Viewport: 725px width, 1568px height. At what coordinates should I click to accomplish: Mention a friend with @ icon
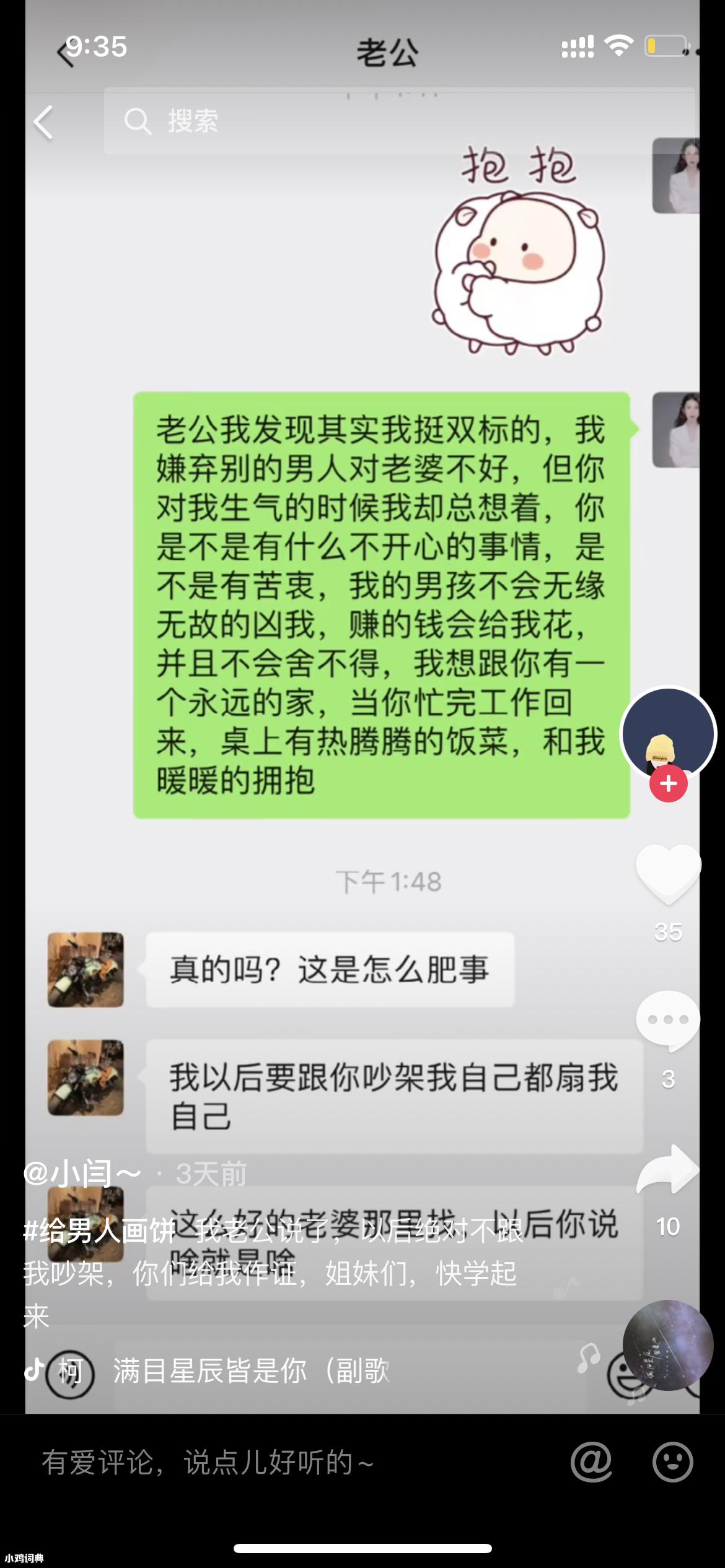591,1461
